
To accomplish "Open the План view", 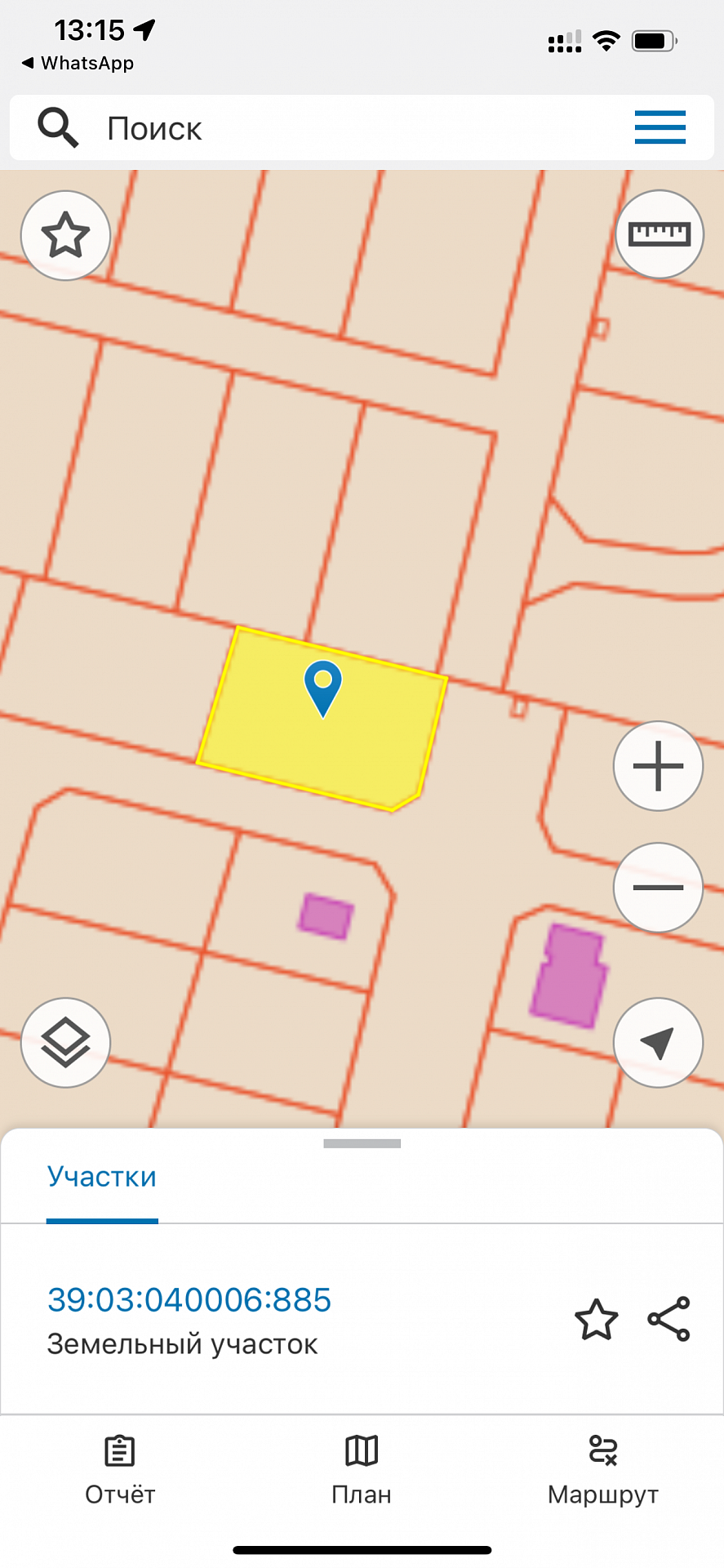I will coord(362,1471).
